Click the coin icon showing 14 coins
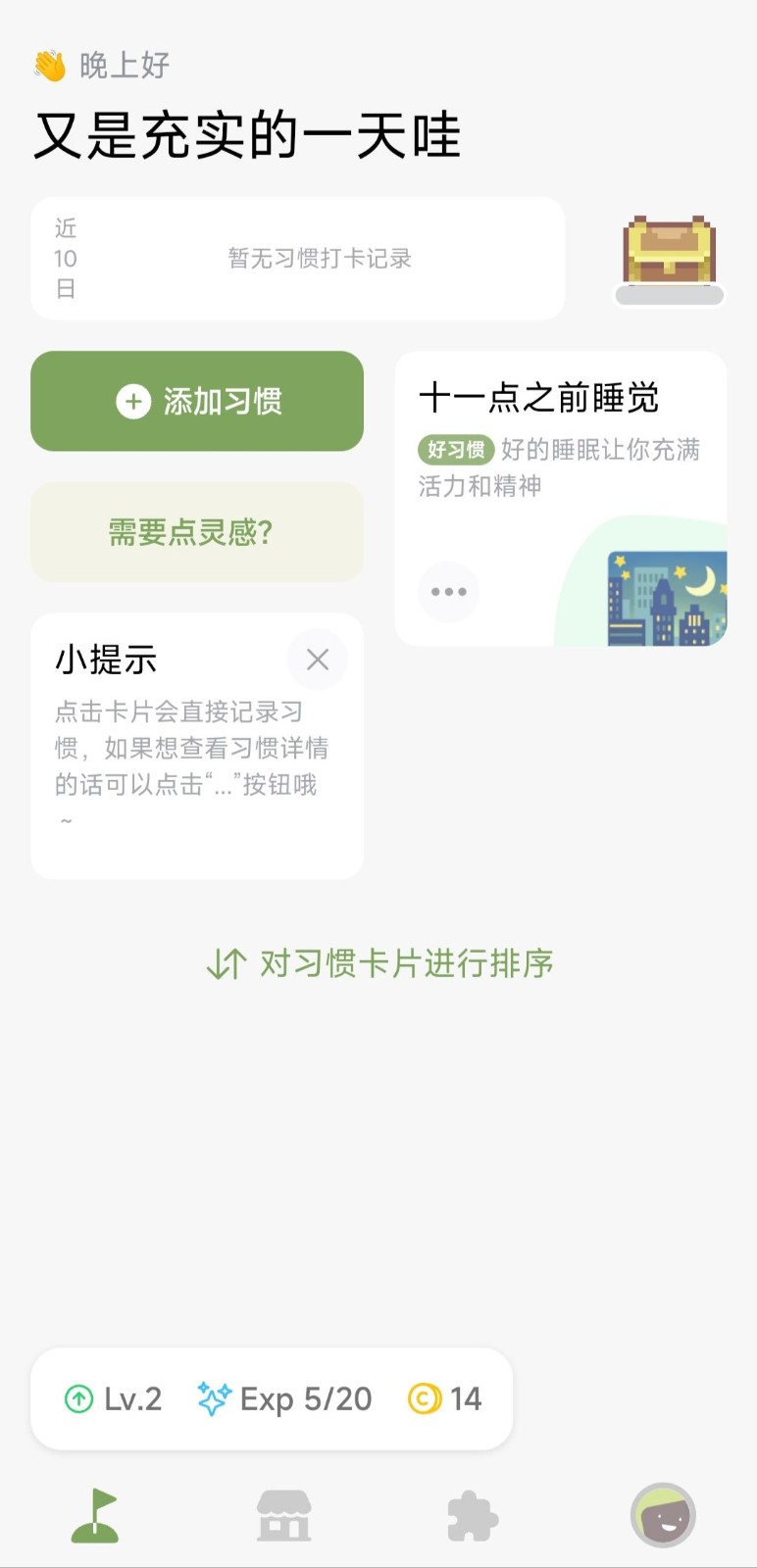The width and height of the screenshot is (757, 1568). pos(422,1399)
